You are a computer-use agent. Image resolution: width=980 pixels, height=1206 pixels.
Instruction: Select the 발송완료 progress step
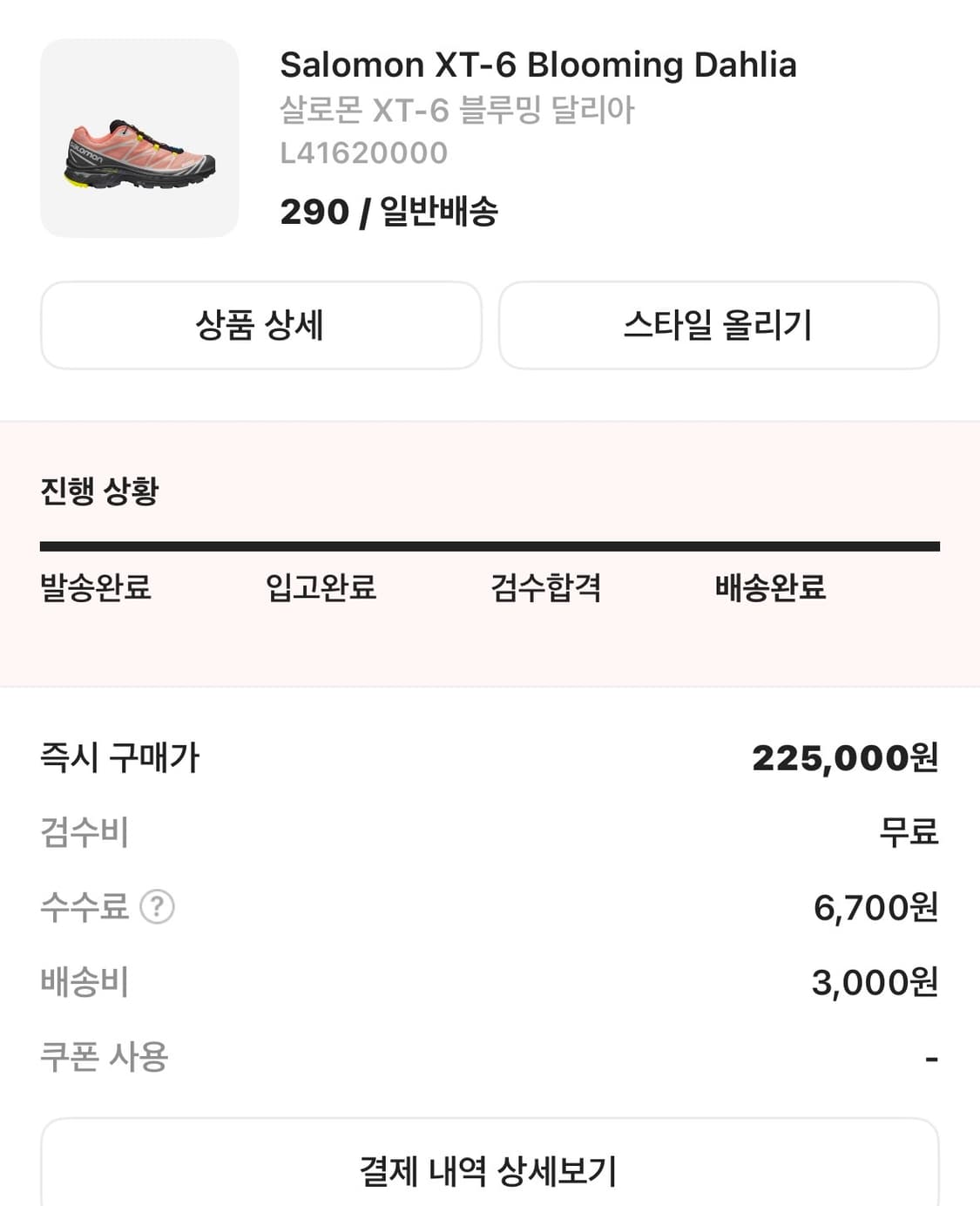[x=94, y=589]
